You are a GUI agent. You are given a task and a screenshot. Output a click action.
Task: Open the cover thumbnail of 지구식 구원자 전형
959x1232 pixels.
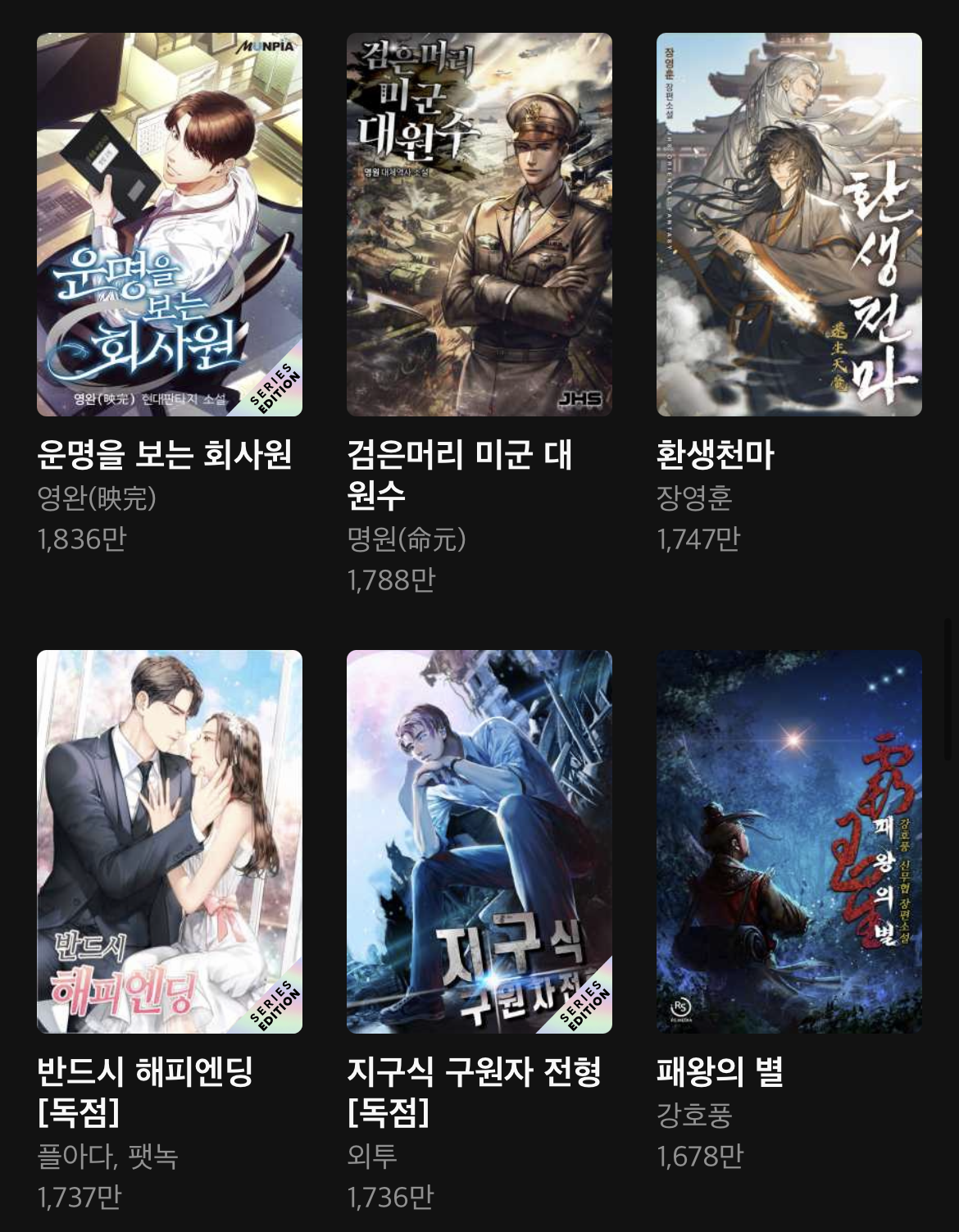pyautogui.click(x=478, y=840)
